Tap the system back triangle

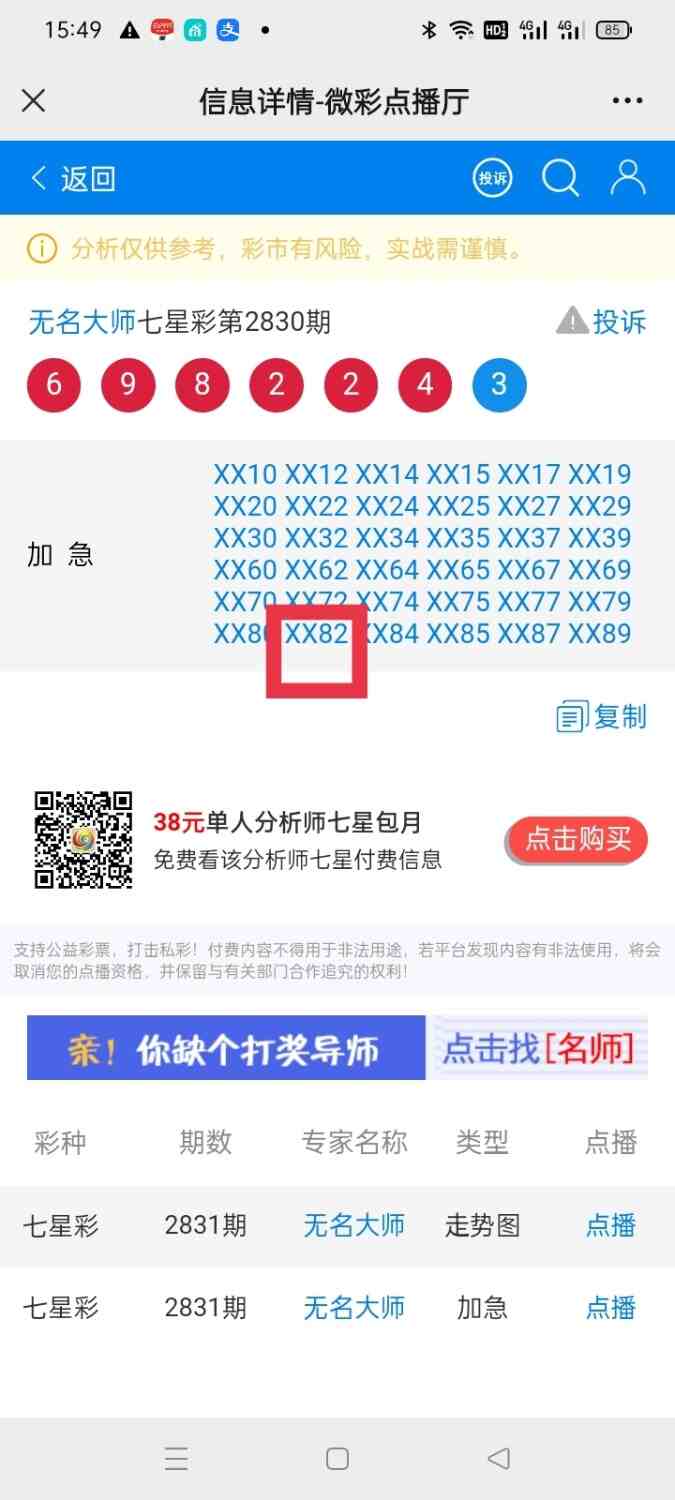(498, 1459)
